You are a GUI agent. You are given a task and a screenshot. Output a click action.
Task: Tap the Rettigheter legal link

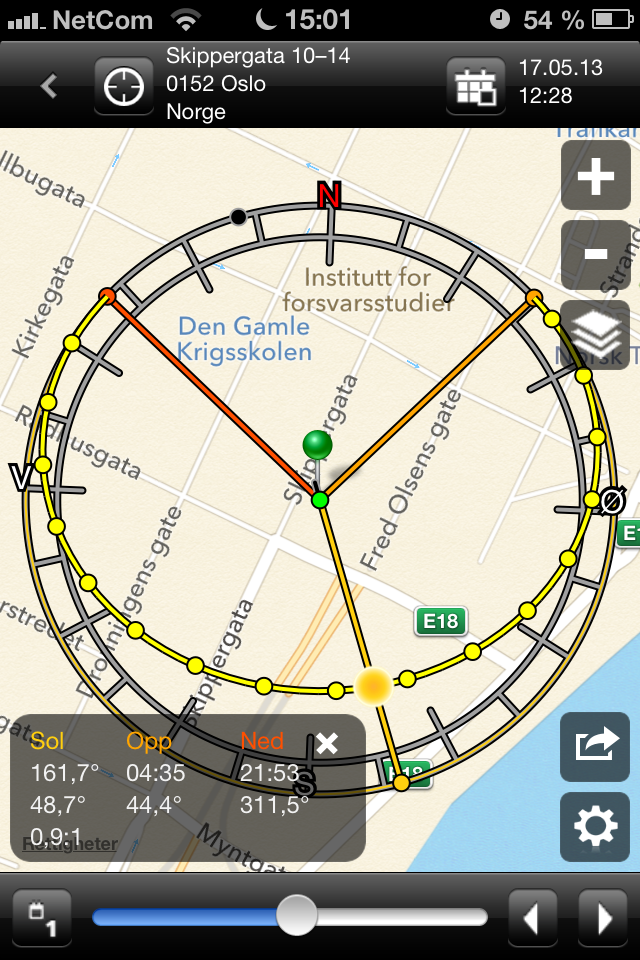pyautogui.click(x=69, y=844)
